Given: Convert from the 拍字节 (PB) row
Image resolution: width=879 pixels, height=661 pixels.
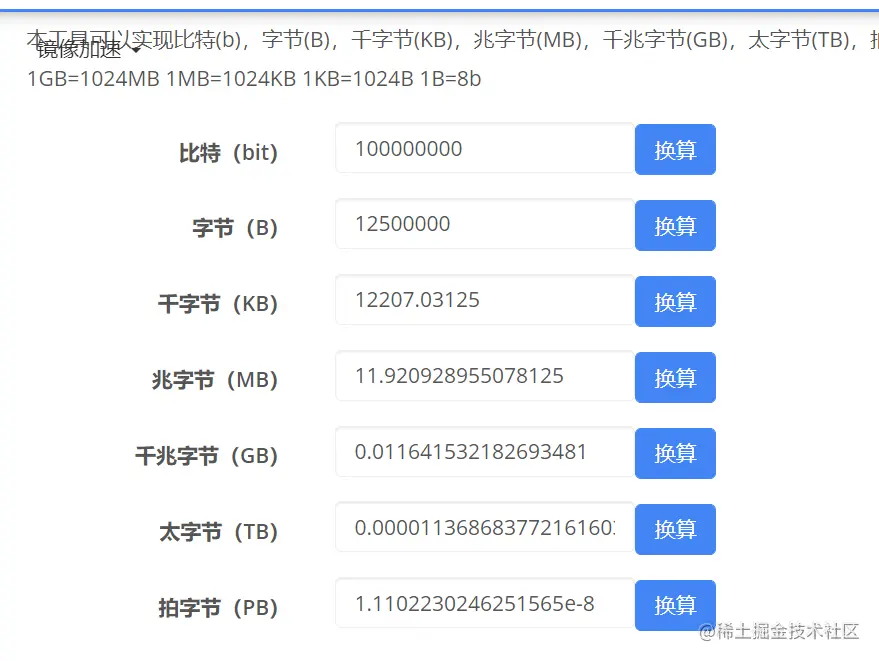Looking at the screenshot, I should 675,606.
